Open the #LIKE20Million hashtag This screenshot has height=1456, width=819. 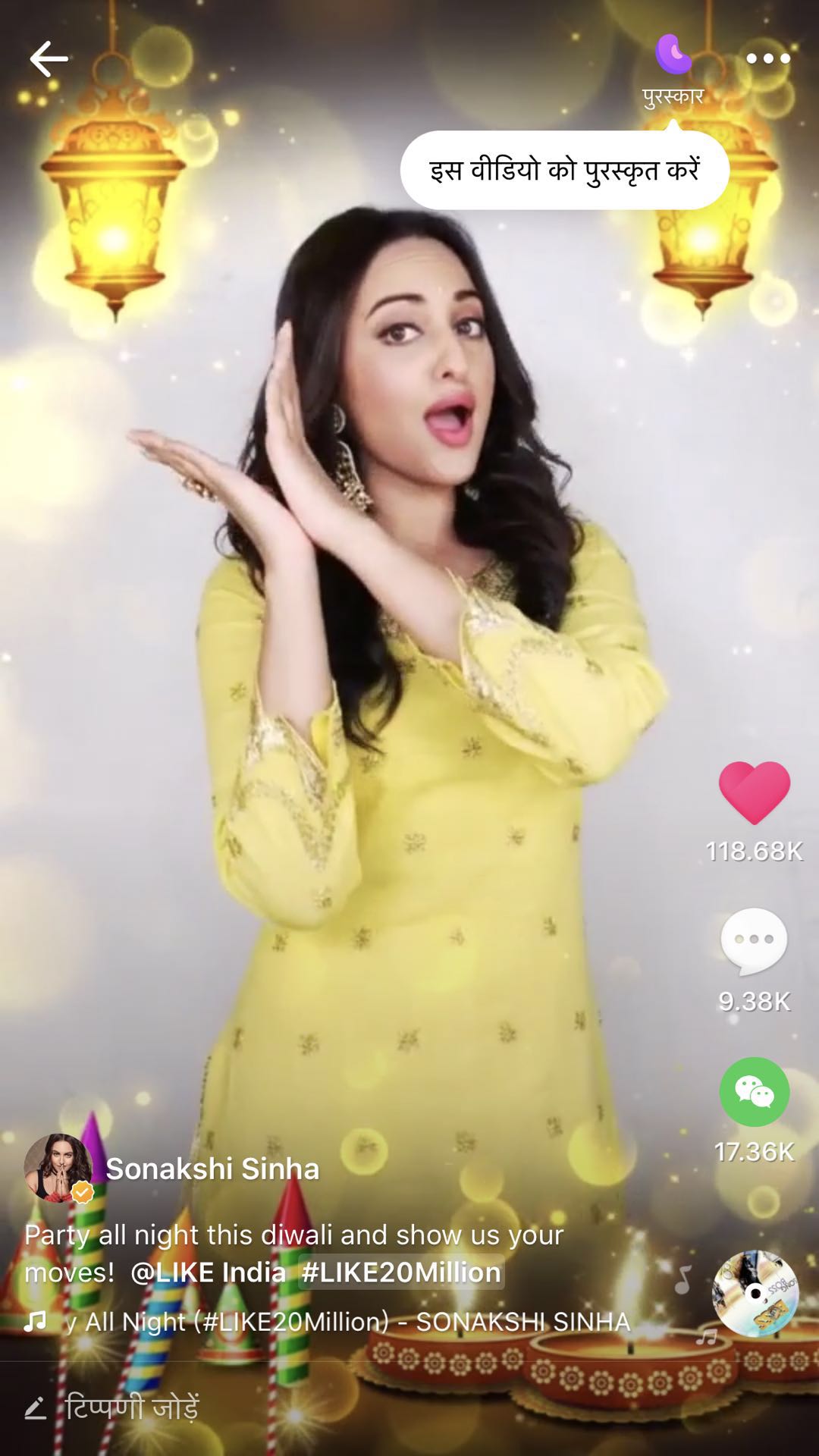click(x=401, y=1272)
